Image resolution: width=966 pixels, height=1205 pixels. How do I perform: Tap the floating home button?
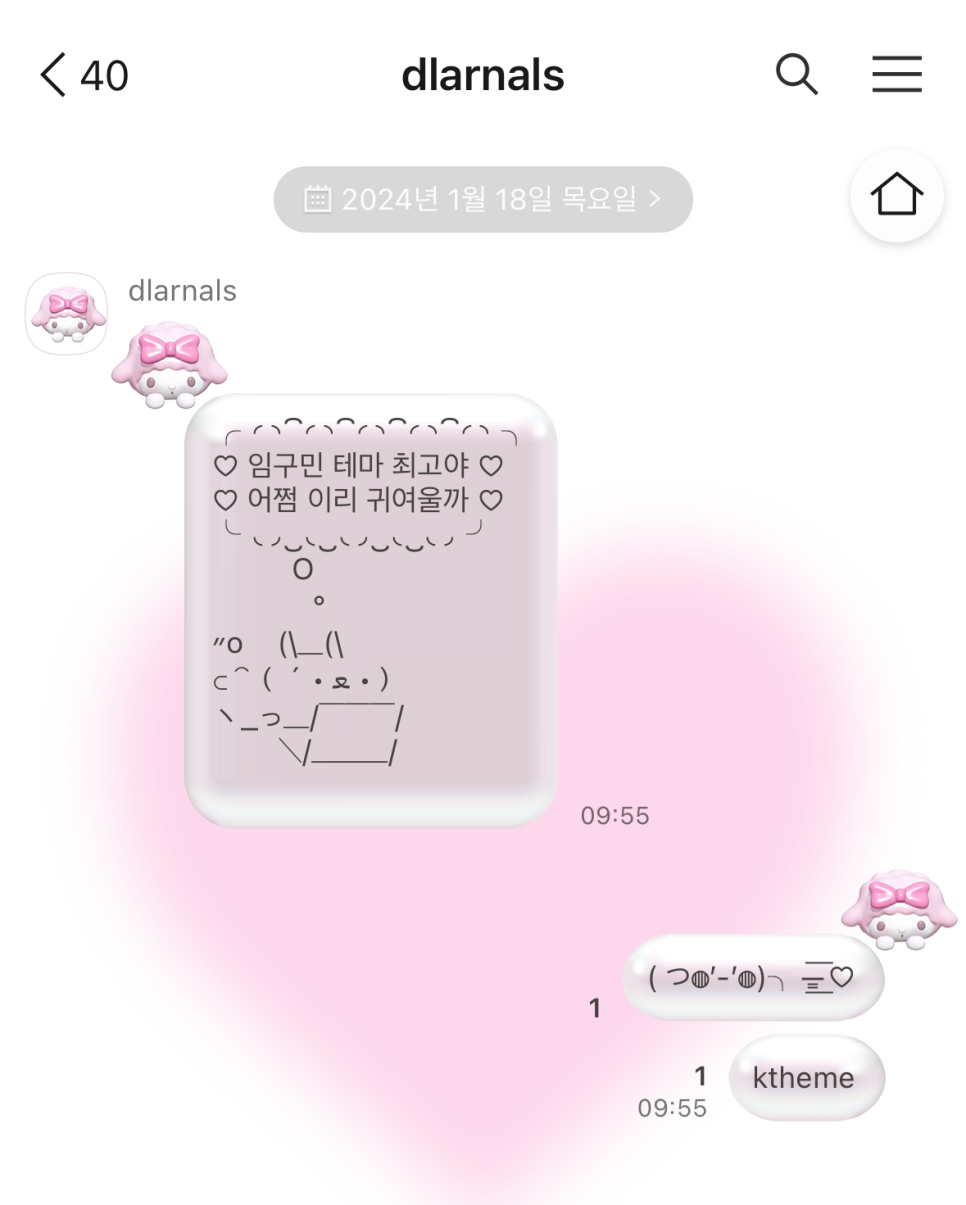897,195
